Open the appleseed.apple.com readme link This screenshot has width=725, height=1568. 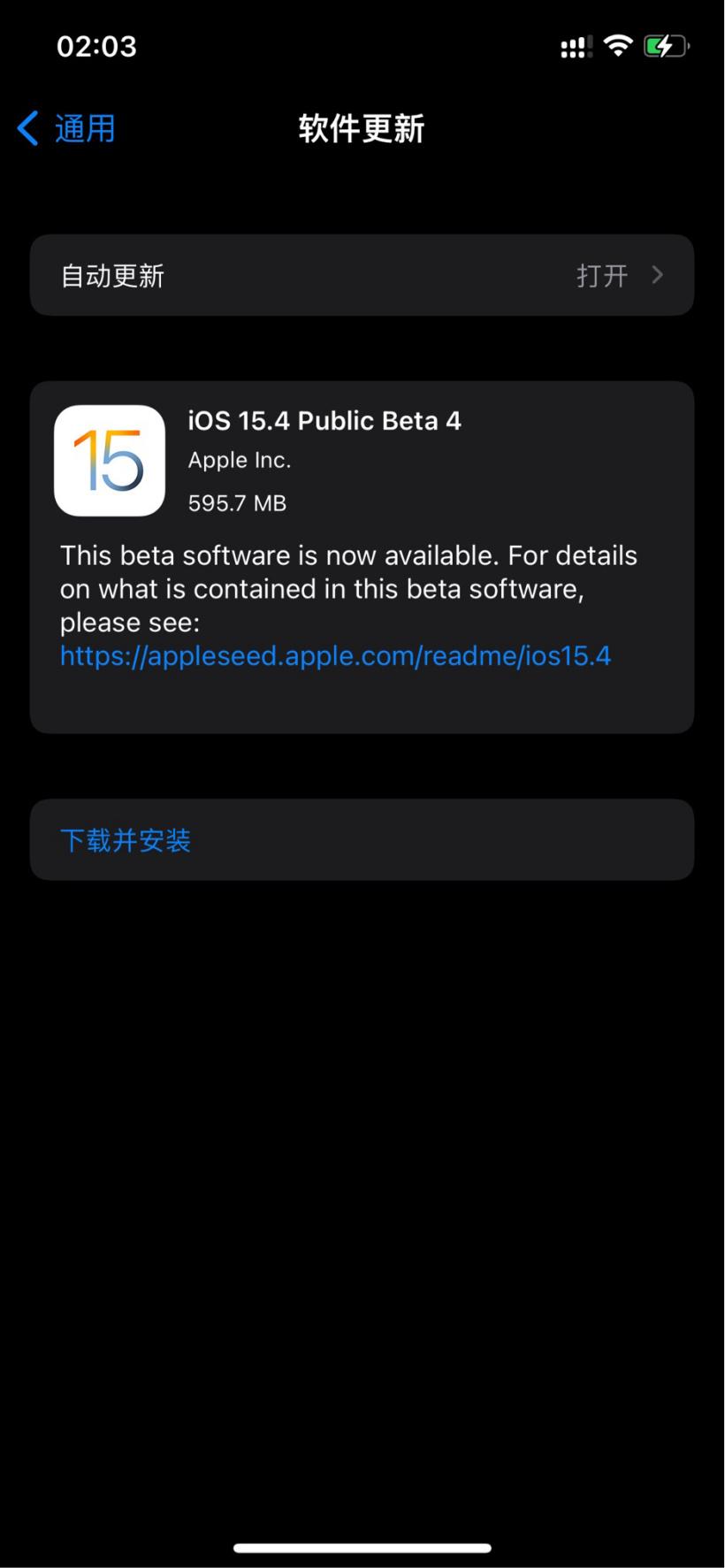click(x=335, y=656)
